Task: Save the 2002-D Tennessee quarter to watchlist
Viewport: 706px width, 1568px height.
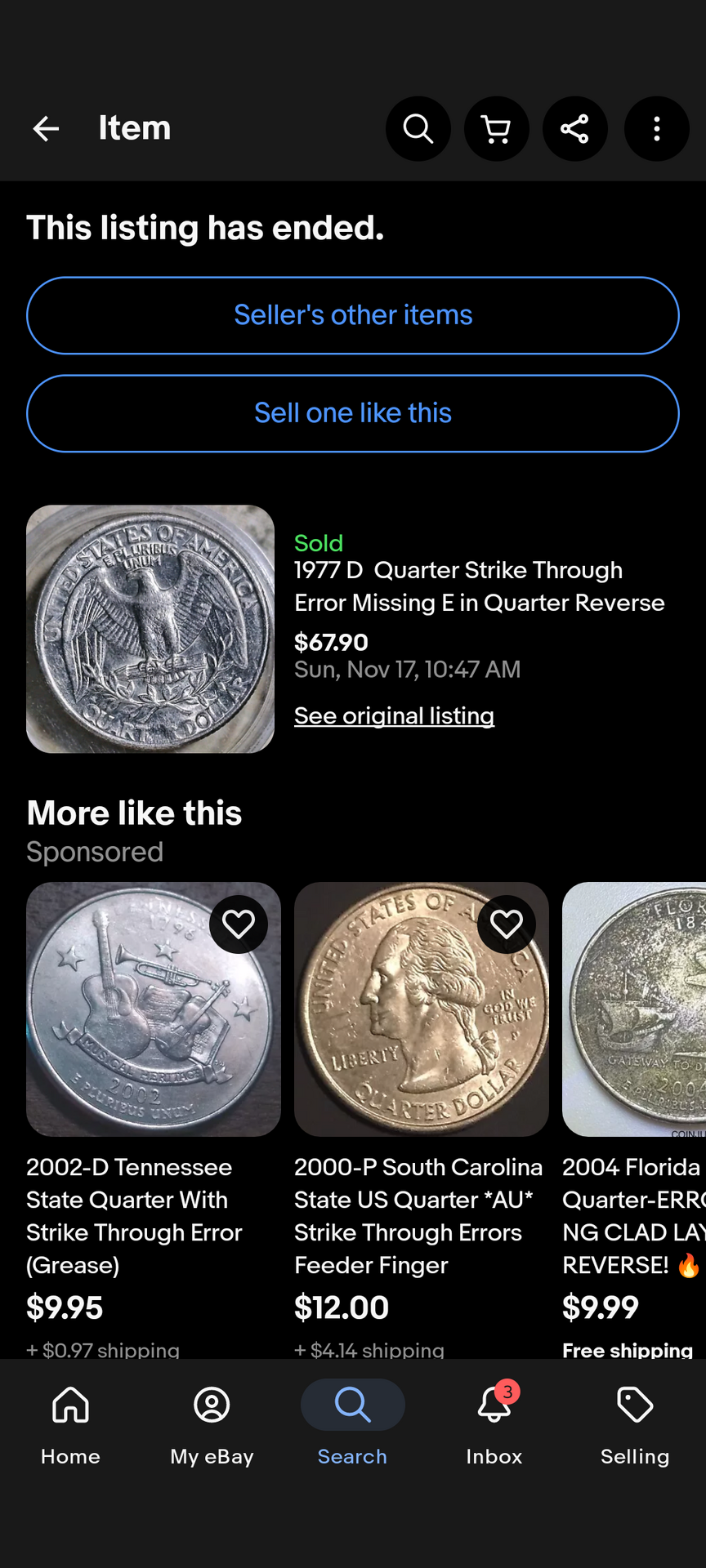Action: click(239, 924)
